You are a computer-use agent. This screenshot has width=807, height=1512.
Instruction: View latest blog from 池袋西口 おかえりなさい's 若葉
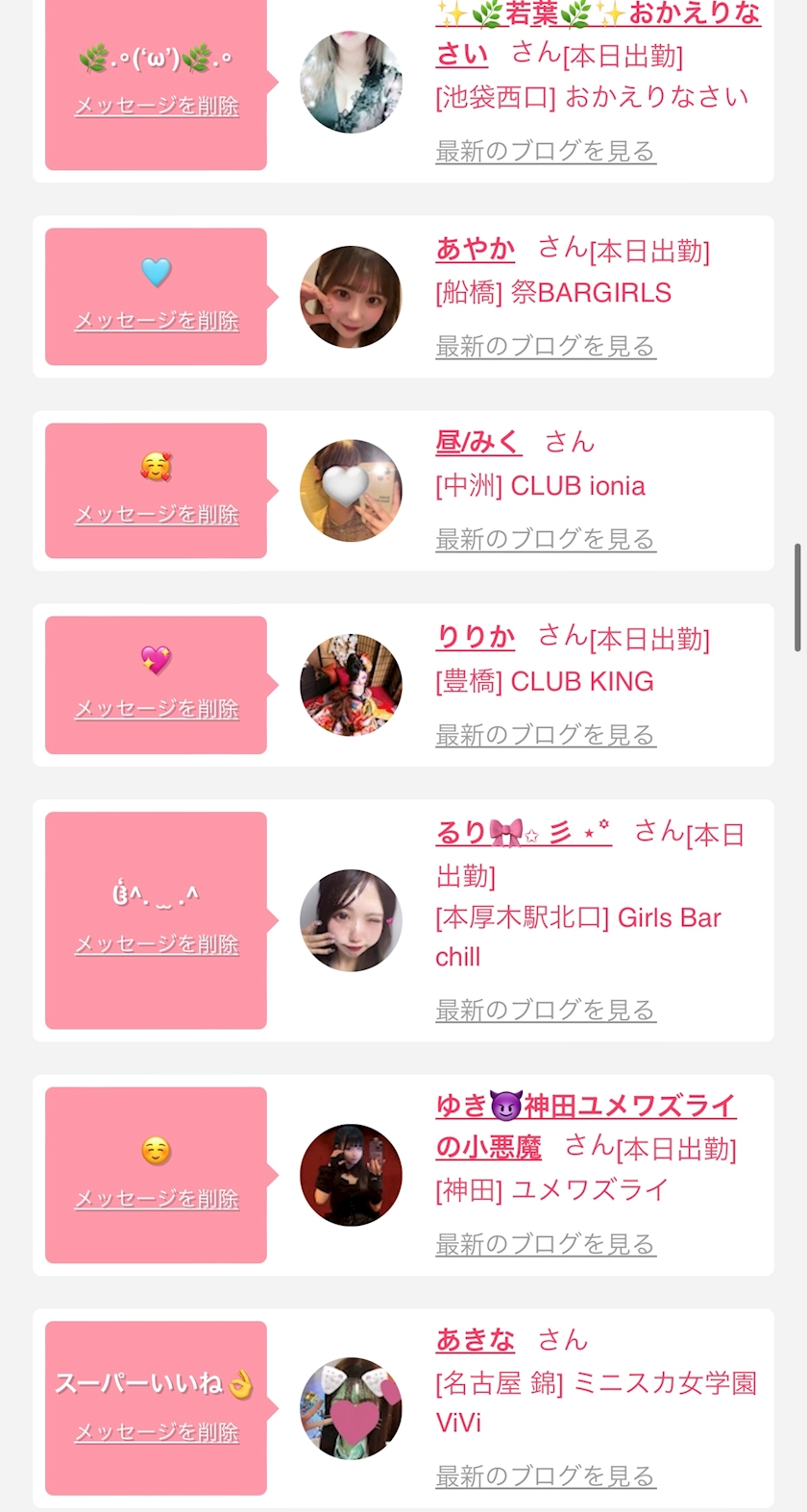point(545,152)
